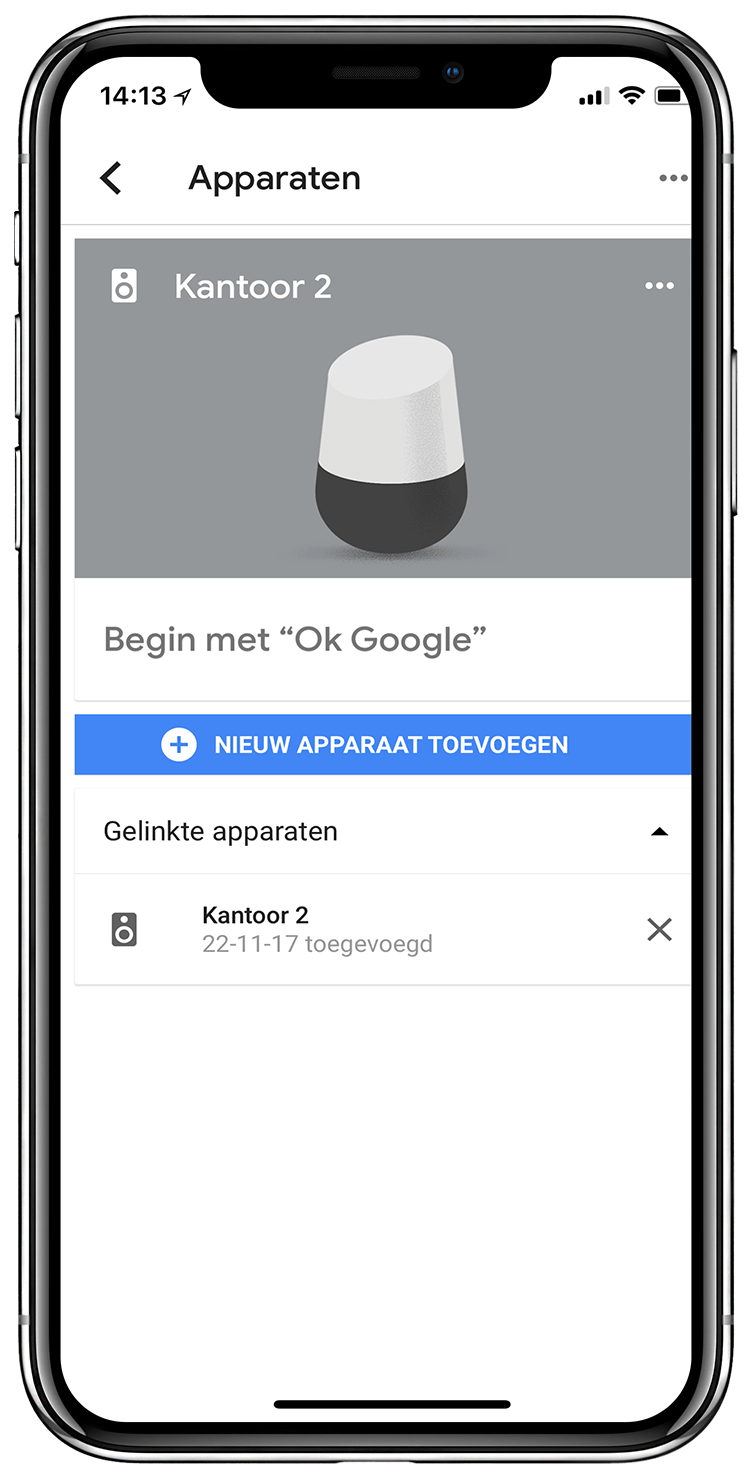Tap Nieuw apparaat toevoegen button
Viewport: 751px width, 1479px height.
382,745
